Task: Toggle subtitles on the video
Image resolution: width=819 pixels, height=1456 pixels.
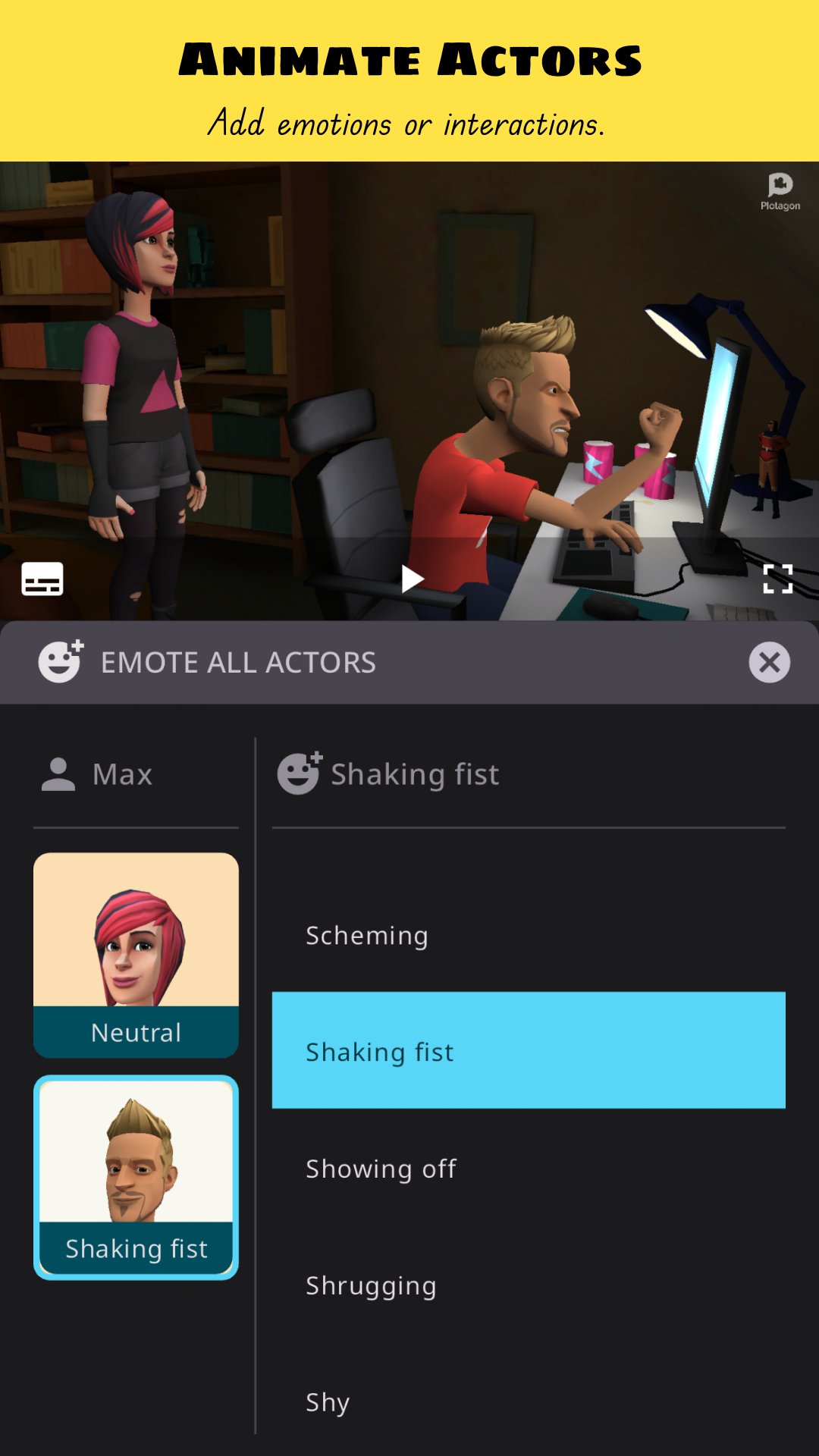Action: 42,579
